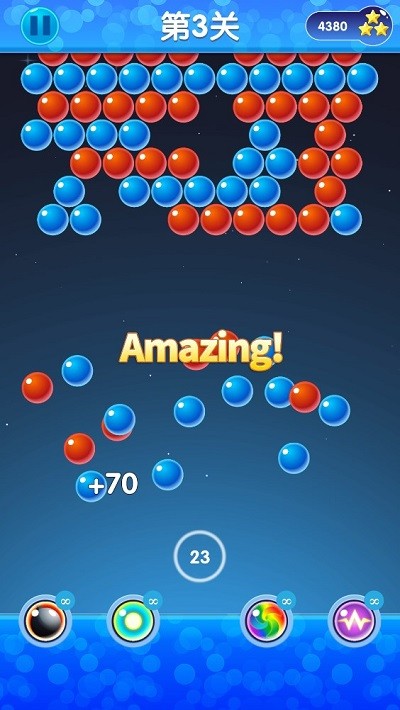Use the black bomb booster
The height and width of the screenshot is (710, 400).
pyautogui.click(x=45, y=620)
